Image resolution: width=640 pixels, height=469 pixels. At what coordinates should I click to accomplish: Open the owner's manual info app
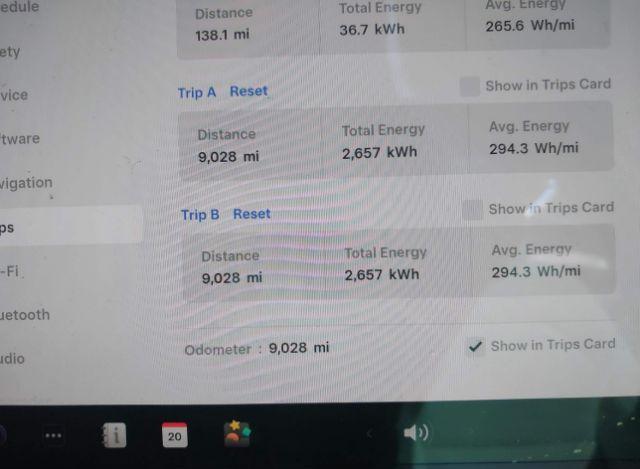pyautogui.click(x=114, y=435)
